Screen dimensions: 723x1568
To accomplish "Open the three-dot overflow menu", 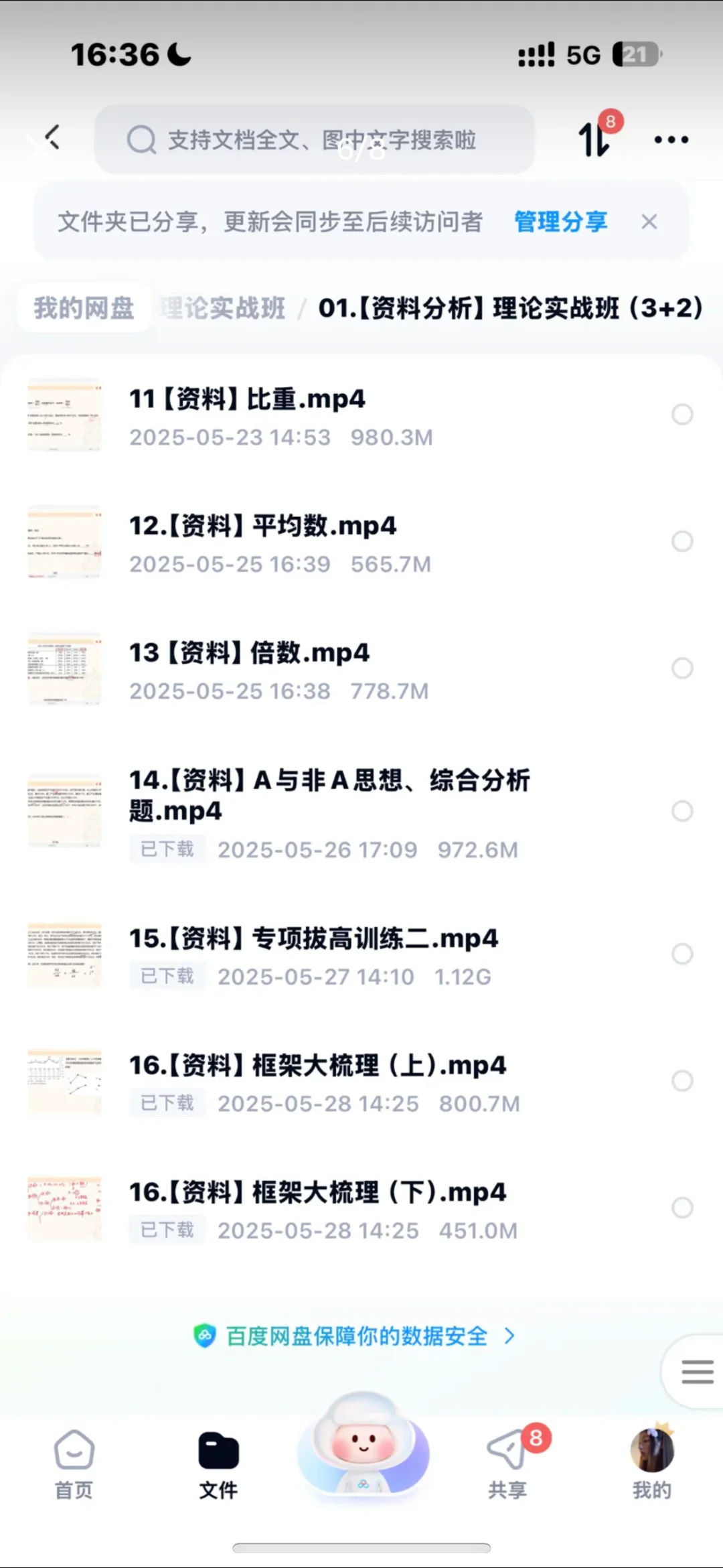I will [x=671, y=139].
